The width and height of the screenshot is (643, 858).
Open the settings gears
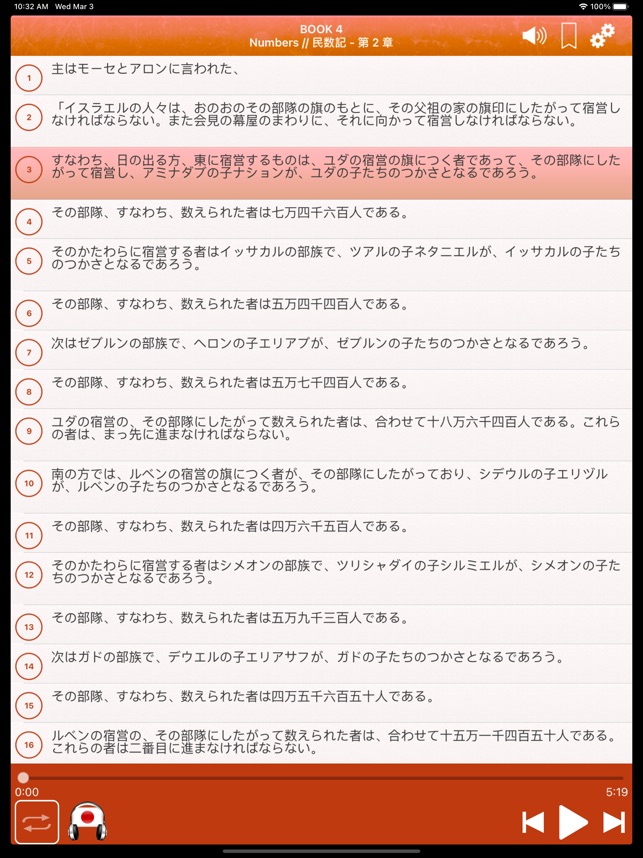coord(602,36)
